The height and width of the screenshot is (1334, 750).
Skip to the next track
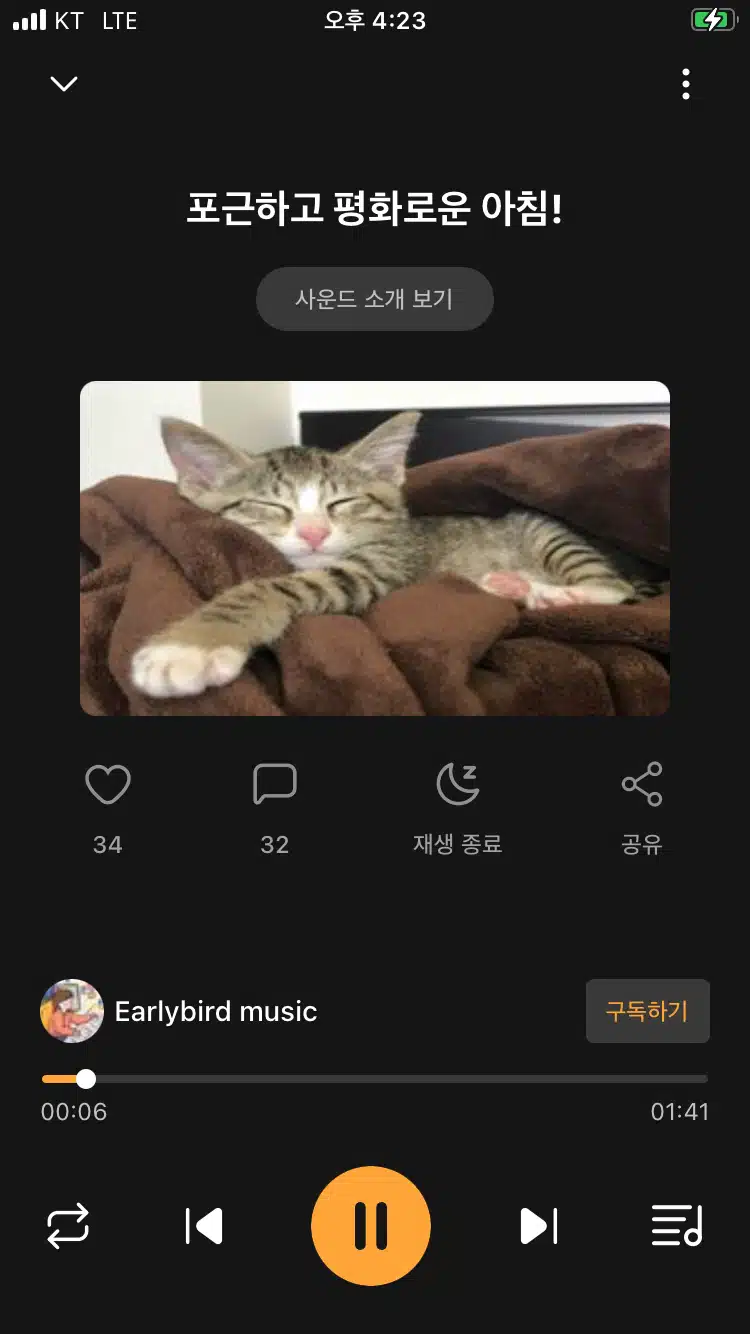tap(538, 1226)
